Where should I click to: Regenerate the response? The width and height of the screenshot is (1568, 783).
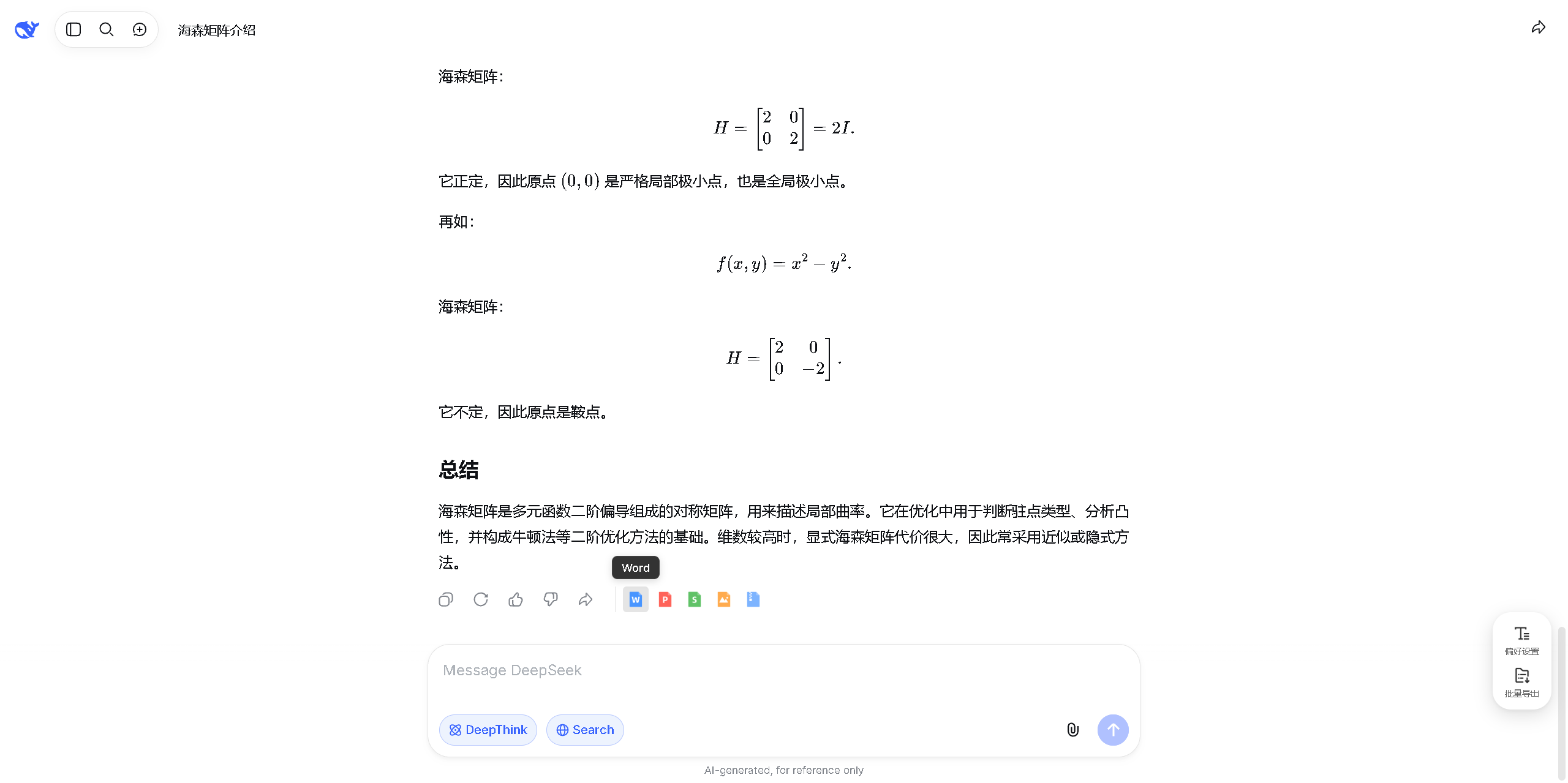481,599
